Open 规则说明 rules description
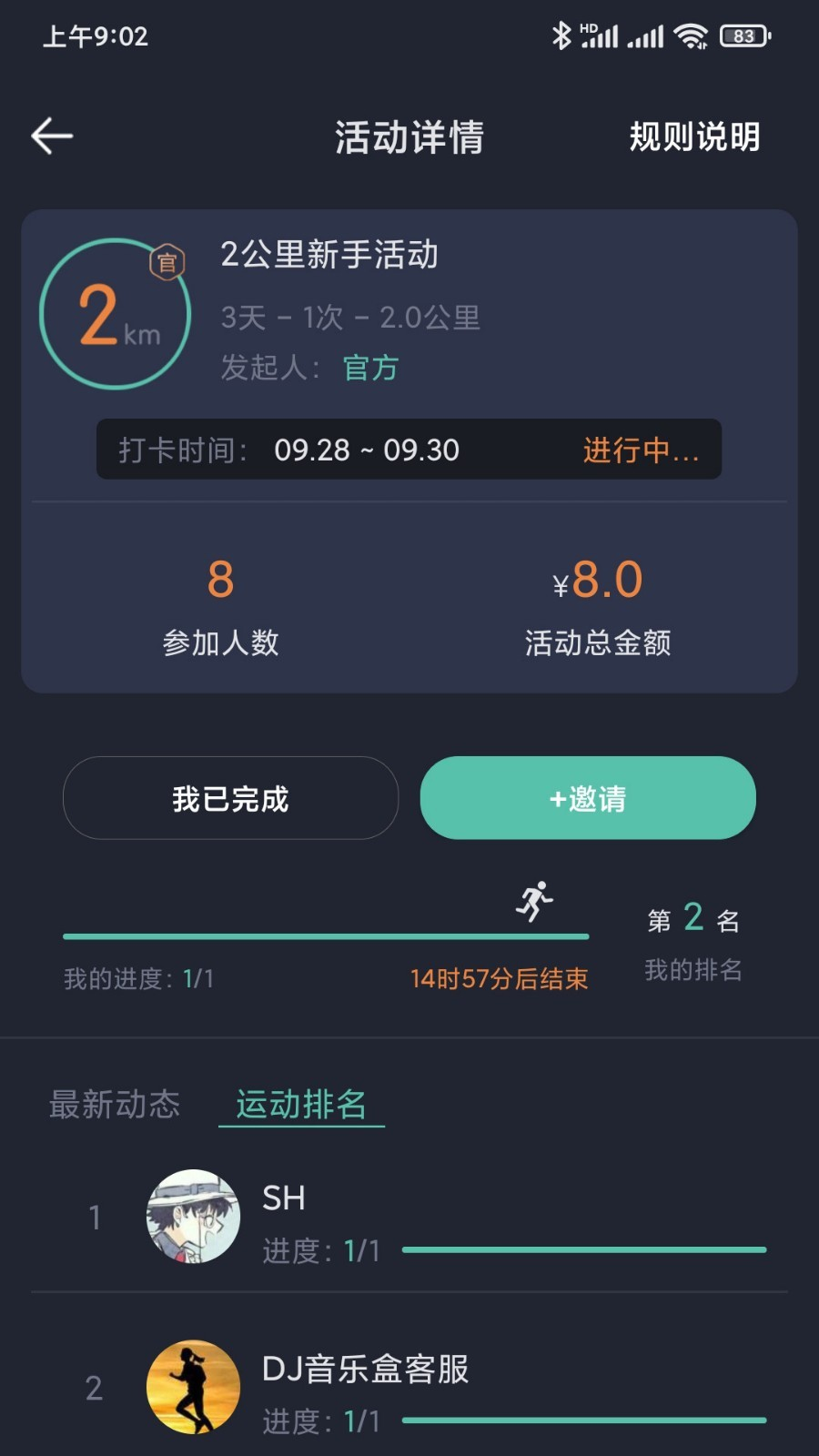 click(x=694, y=137)
